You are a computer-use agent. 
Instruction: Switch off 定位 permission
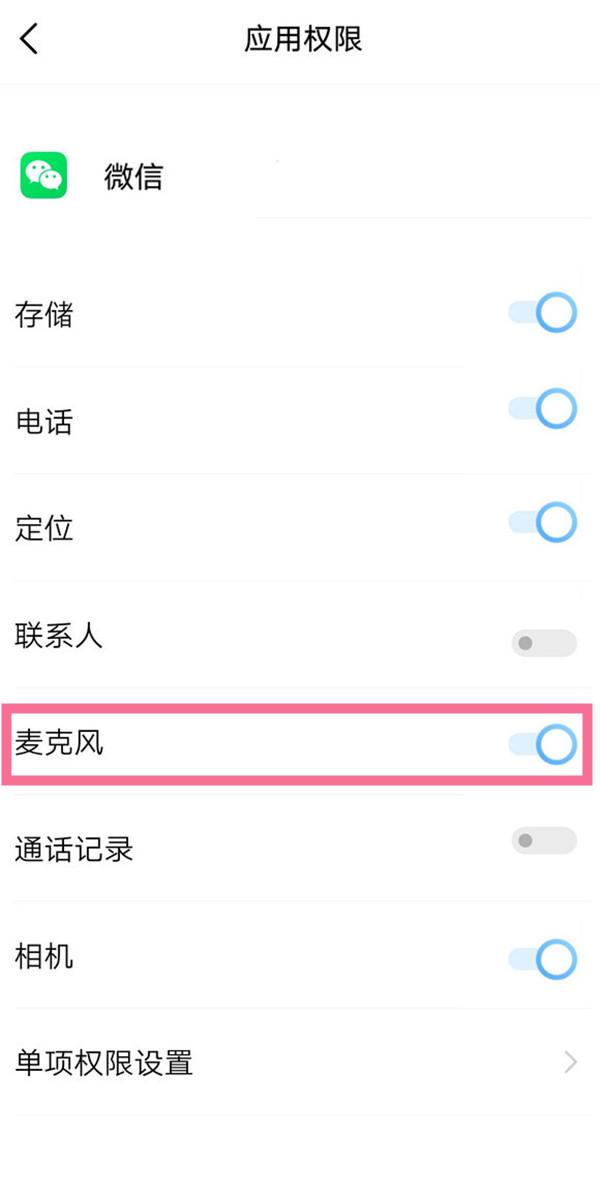(x=543, y=522)
